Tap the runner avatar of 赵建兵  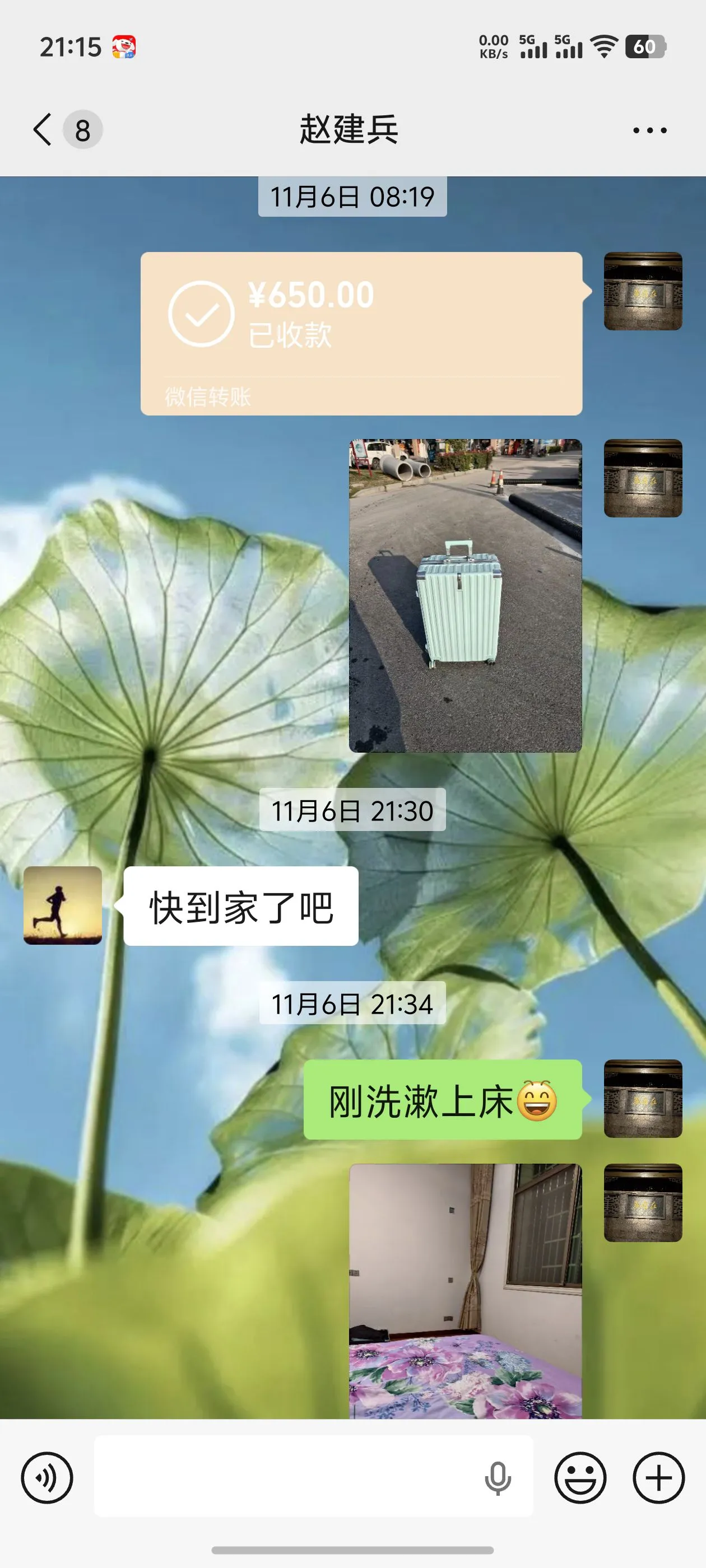pos(62,905)
